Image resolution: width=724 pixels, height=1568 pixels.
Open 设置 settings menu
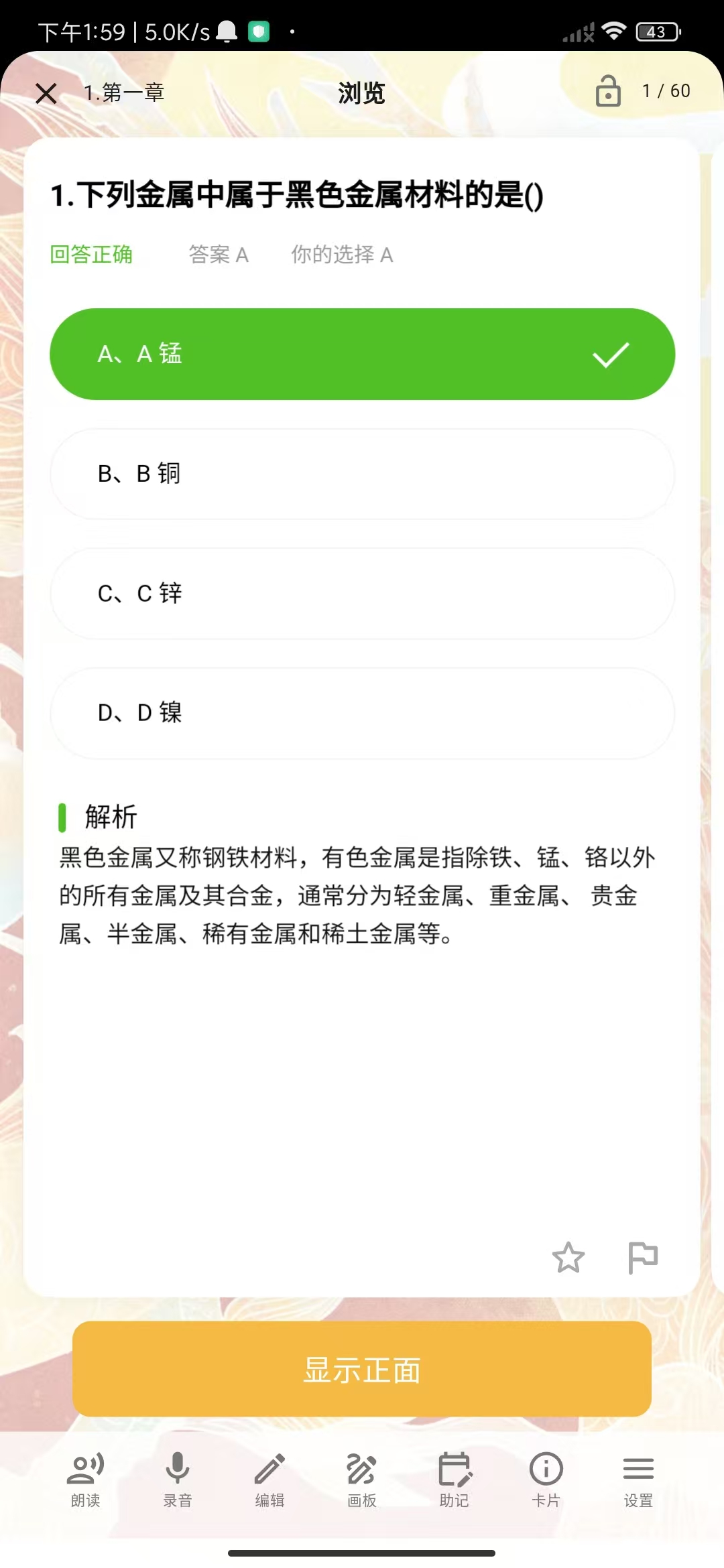click(x=638, y=1480)
